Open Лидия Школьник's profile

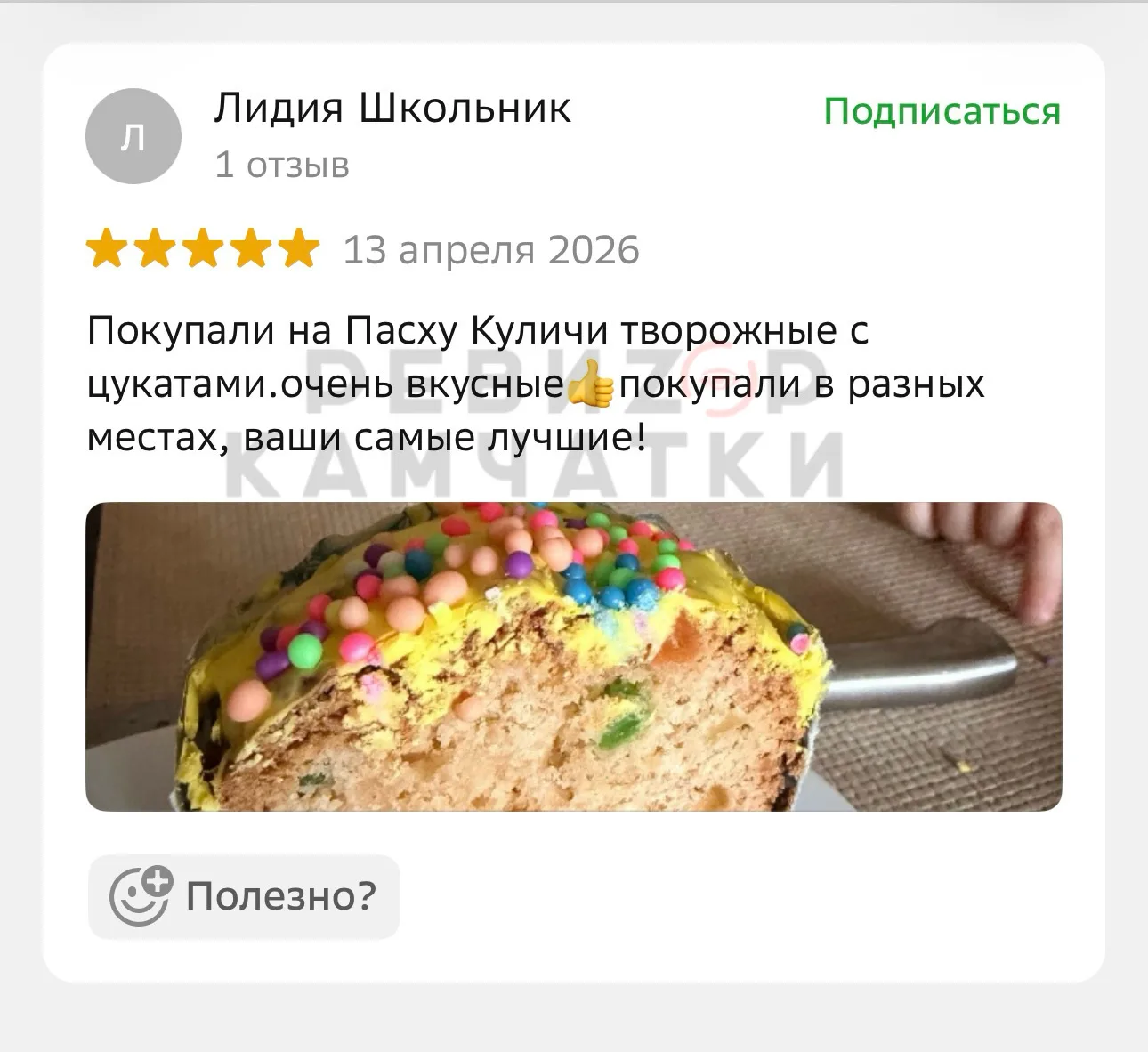tap(392, 109)
